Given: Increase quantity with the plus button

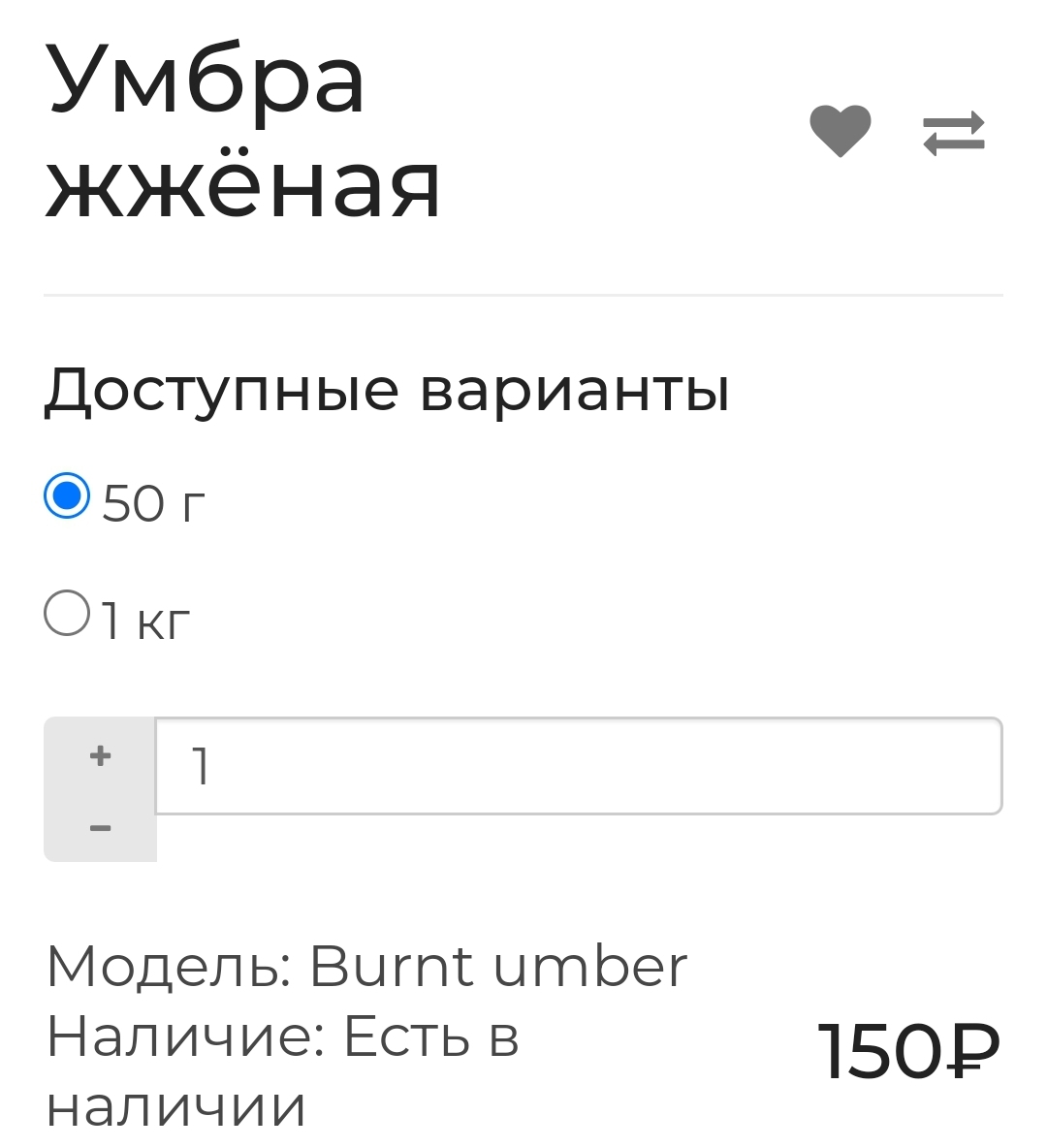Looking at the screenshot, I should click(100, 755).
